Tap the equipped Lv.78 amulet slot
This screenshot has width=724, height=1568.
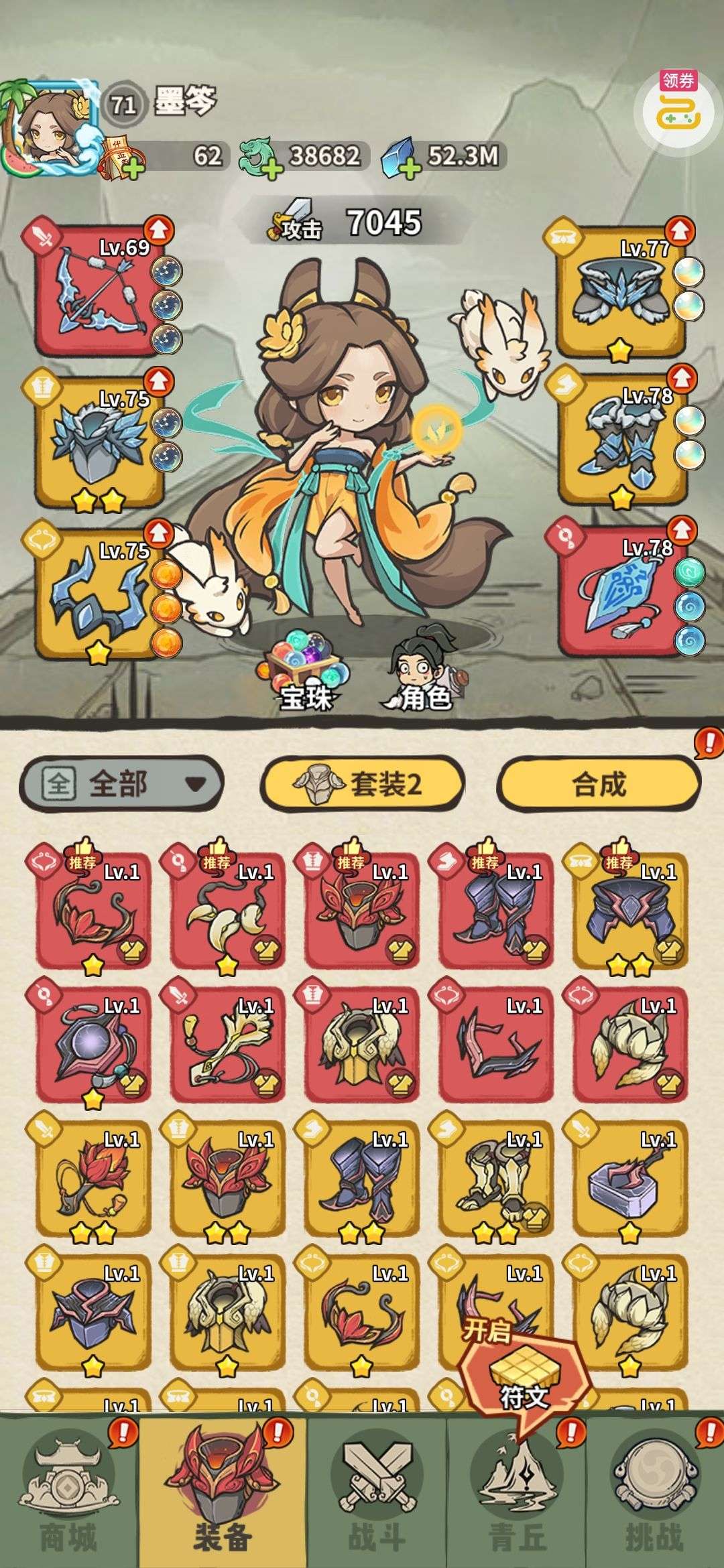[622, 591]
